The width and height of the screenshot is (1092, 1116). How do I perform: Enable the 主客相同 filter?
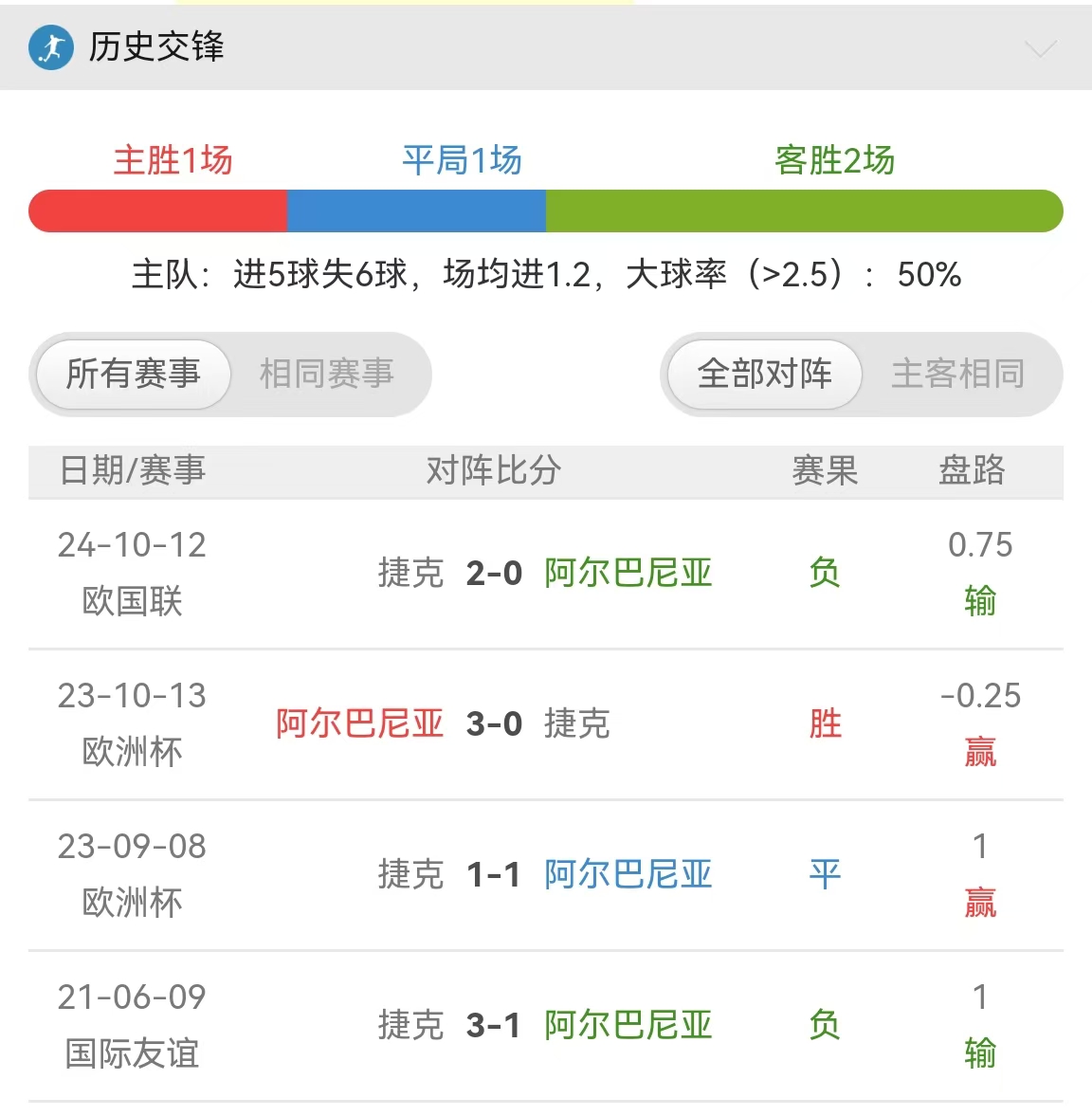pyautogui.click(x=958, y=374)
